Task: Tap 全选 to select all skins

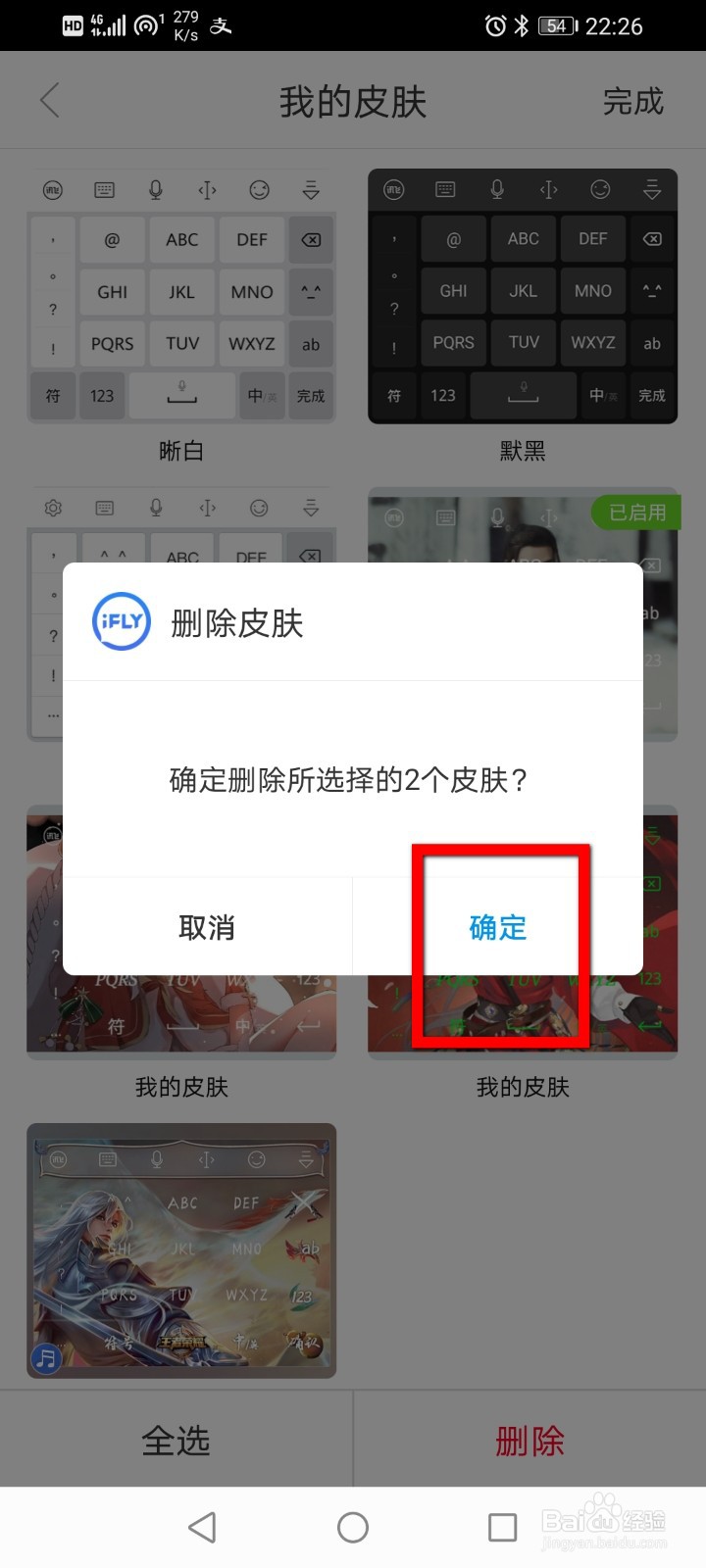Action: [176, 1440]
